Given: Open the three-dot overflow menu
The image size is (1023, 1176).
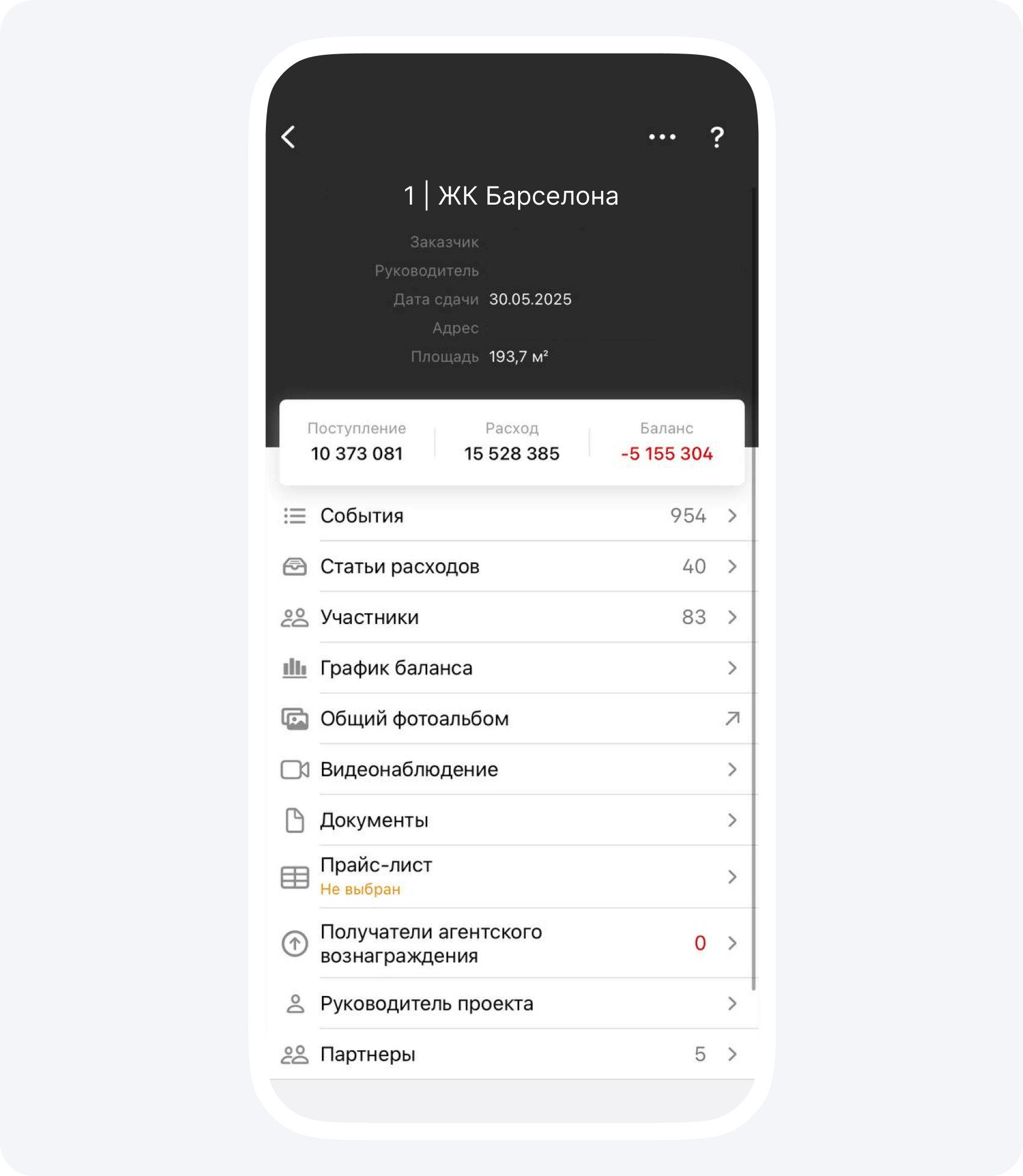Looking at the screenshot, I should 662,137.
